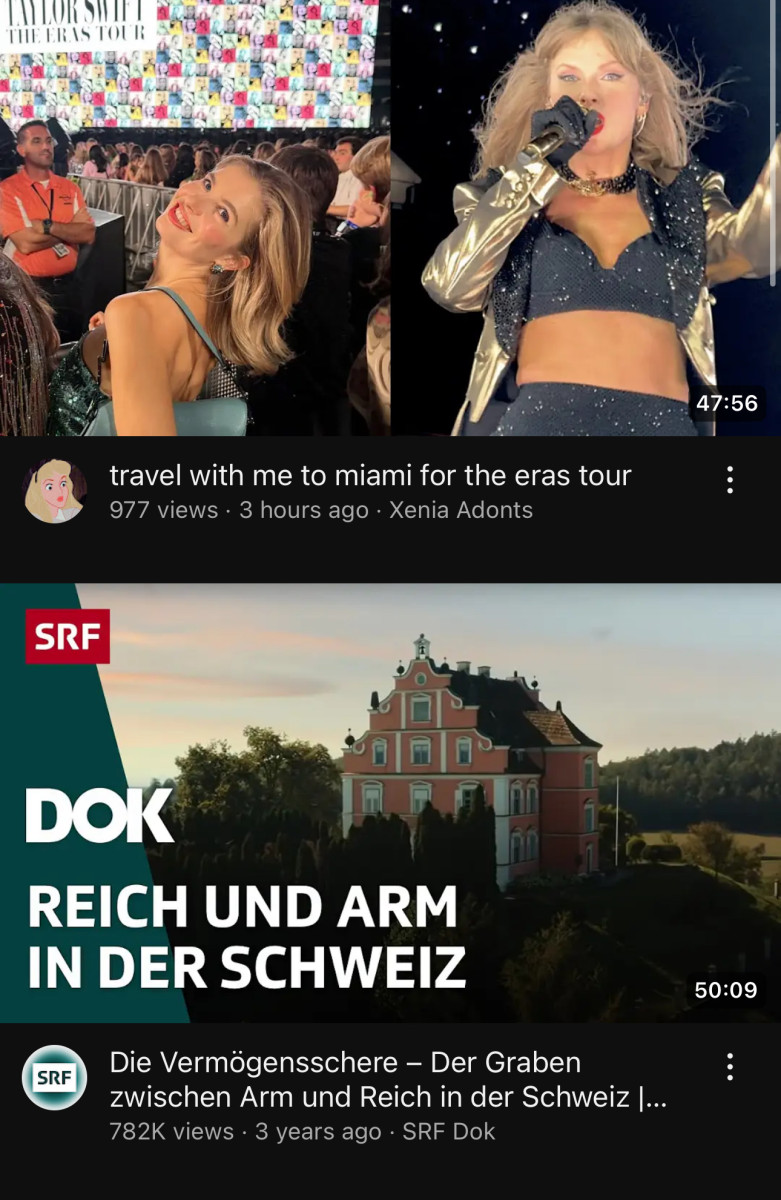Open the title "travel with me to miami"

(x=370, y=476)
